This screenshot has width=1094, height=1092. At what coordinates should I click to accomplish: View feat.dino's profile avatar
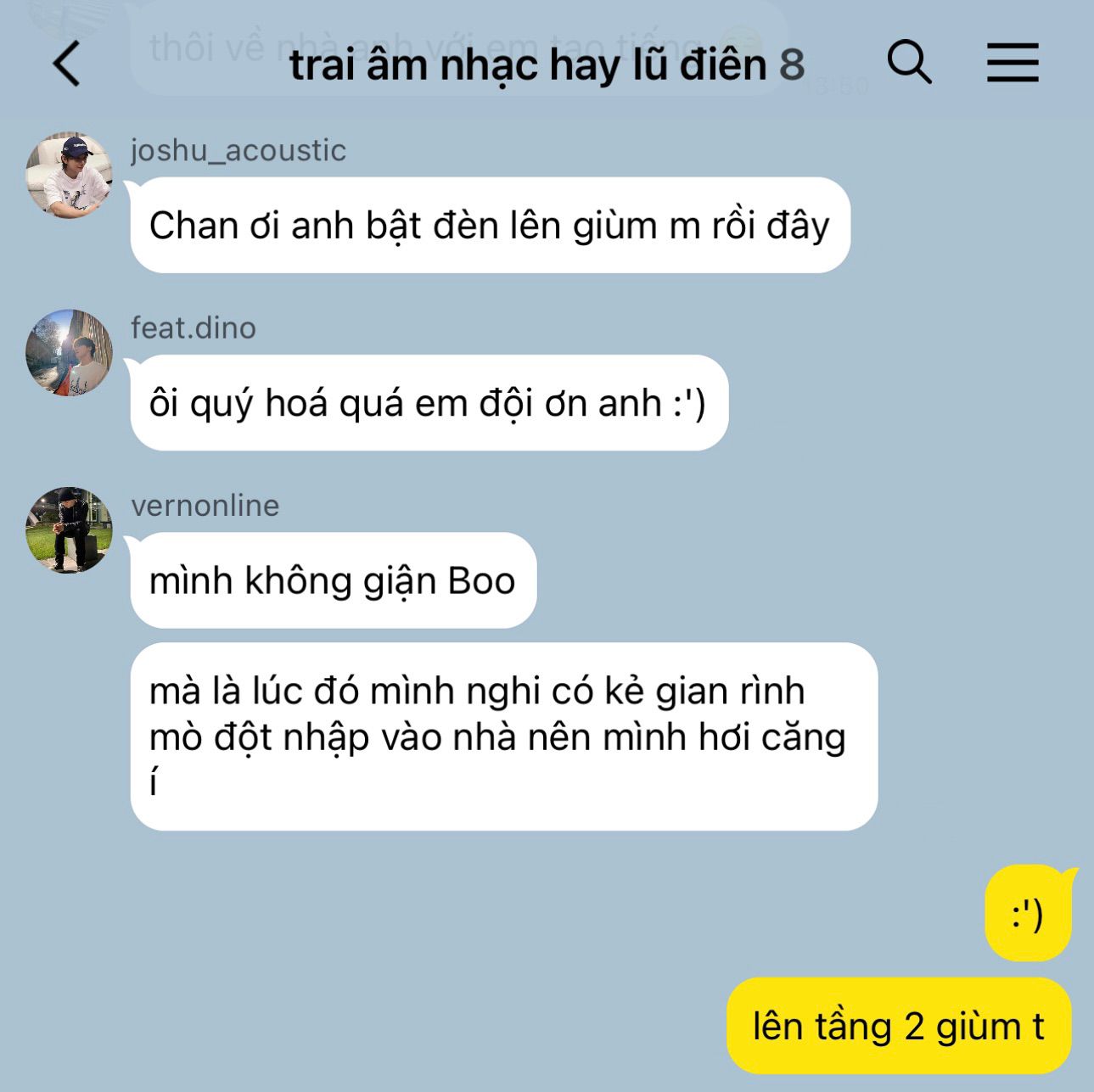tap(69, 352)
